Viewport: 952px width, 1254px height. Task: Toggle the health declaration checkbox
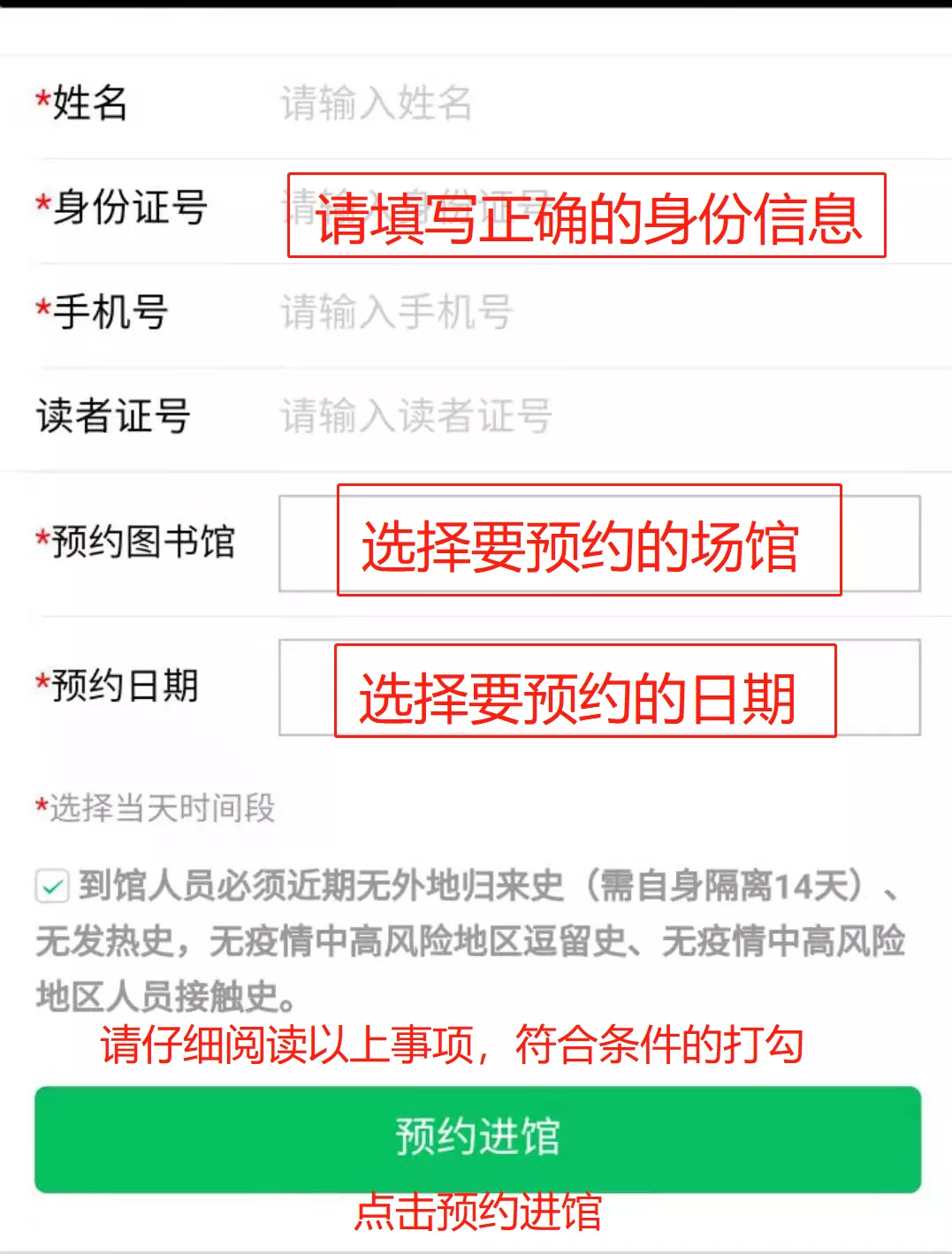pyautogui.click(x=52, y=885)
